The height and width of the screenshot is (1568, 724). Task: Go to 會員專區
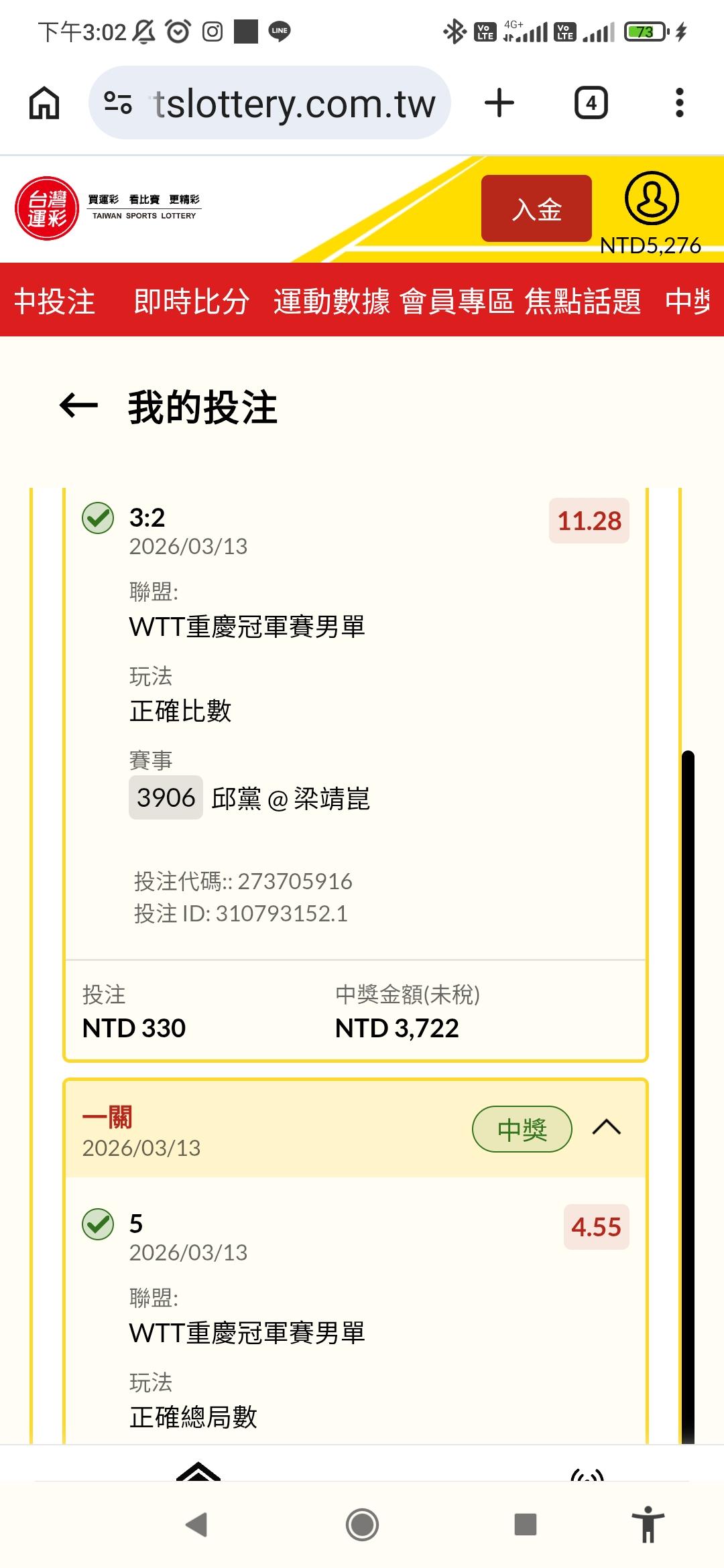(x=457, y=301)
